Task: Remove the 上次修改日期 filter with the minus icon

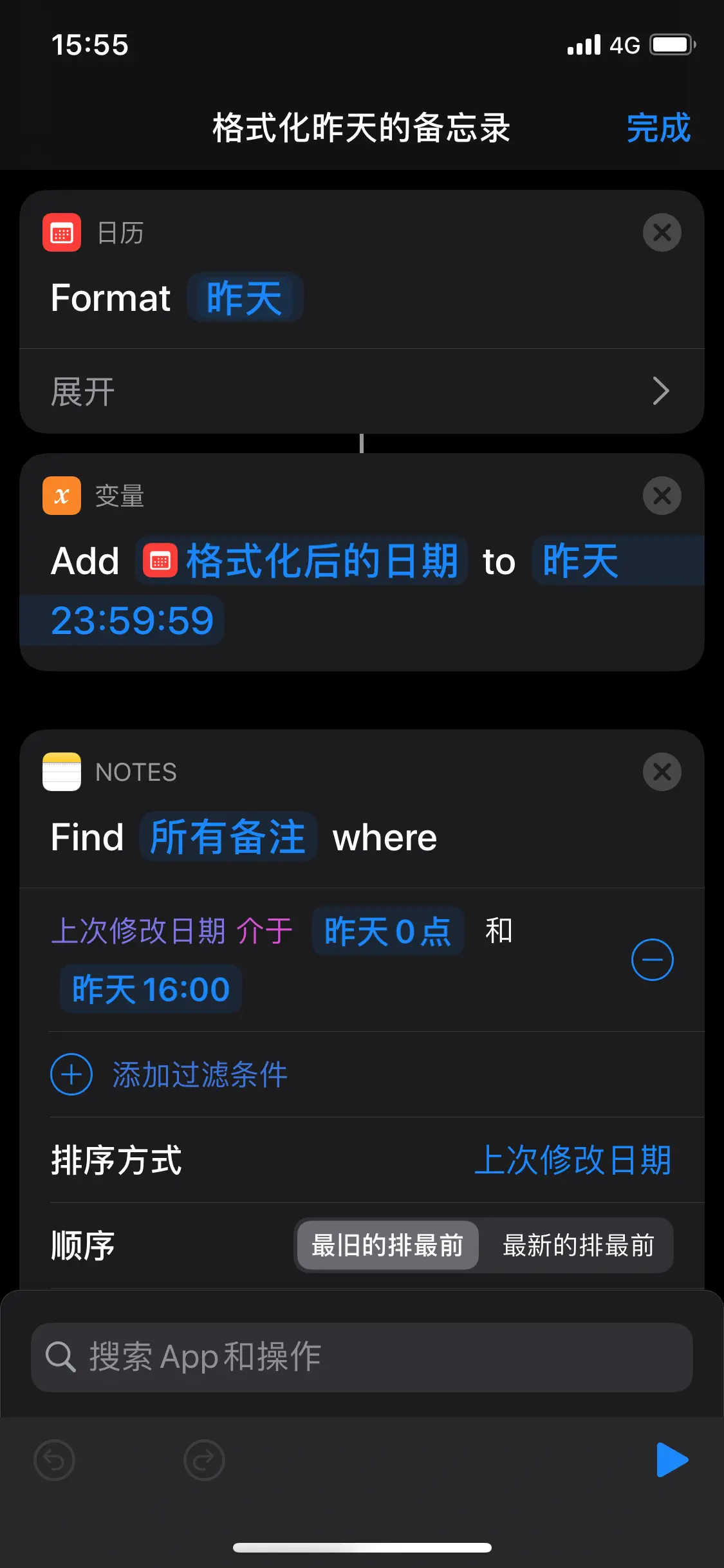Action: pos(652,960)
